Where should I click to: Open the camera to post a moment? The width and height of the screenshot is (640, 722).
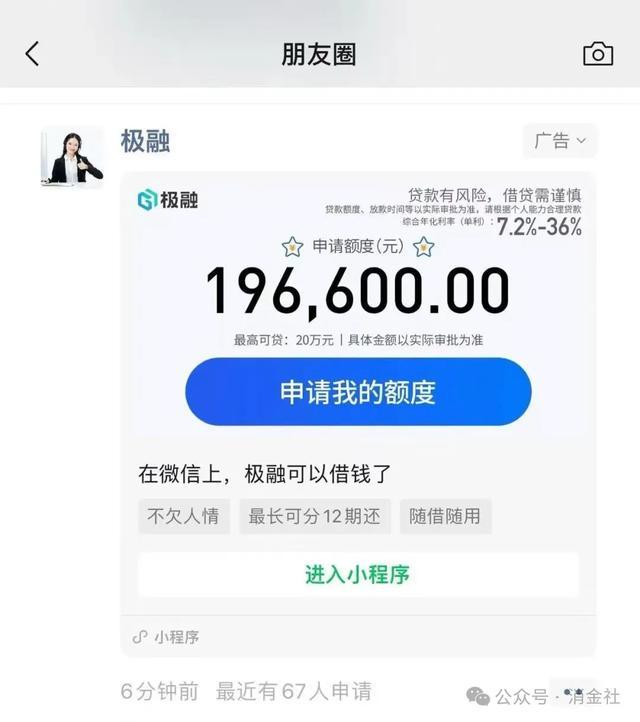598,54
